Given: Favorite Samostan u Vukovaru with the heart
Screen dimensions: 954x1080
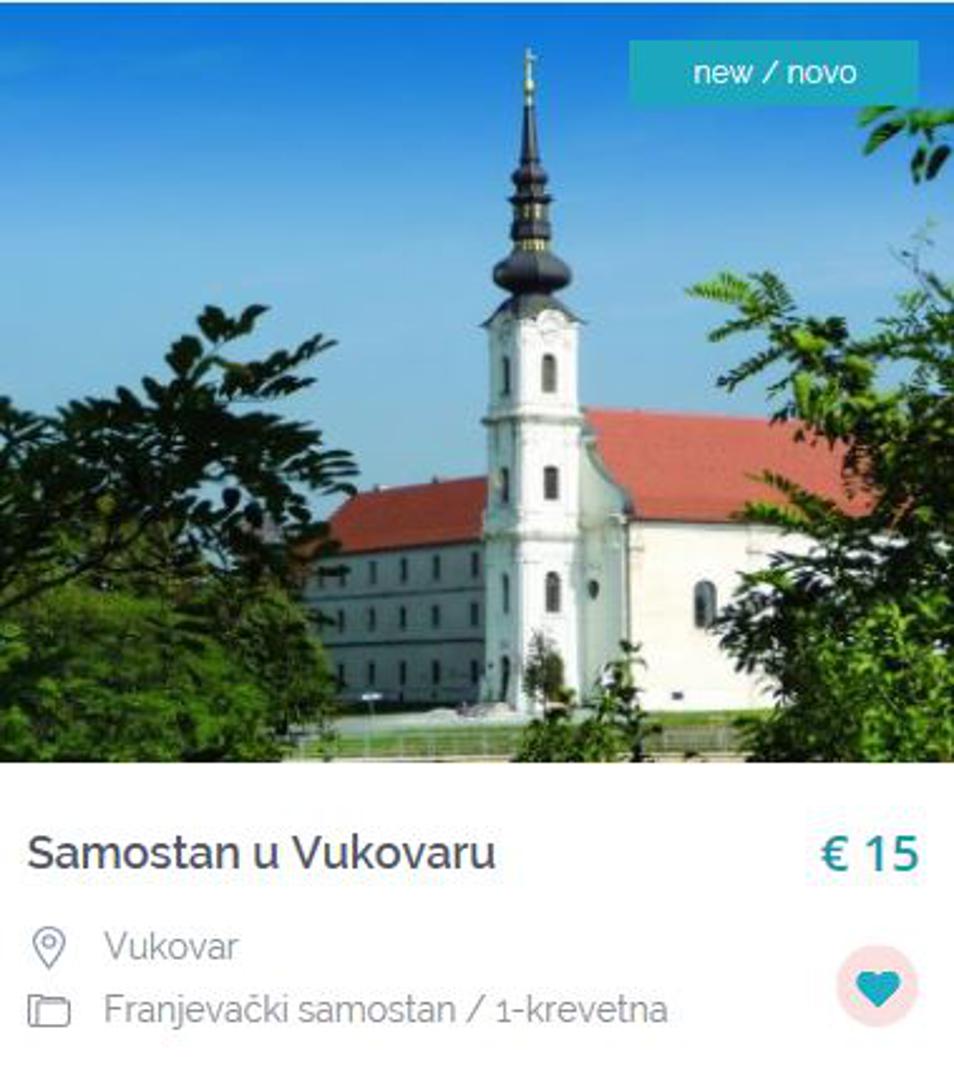Looking at the screenshot, I should (x=877, y=987).
